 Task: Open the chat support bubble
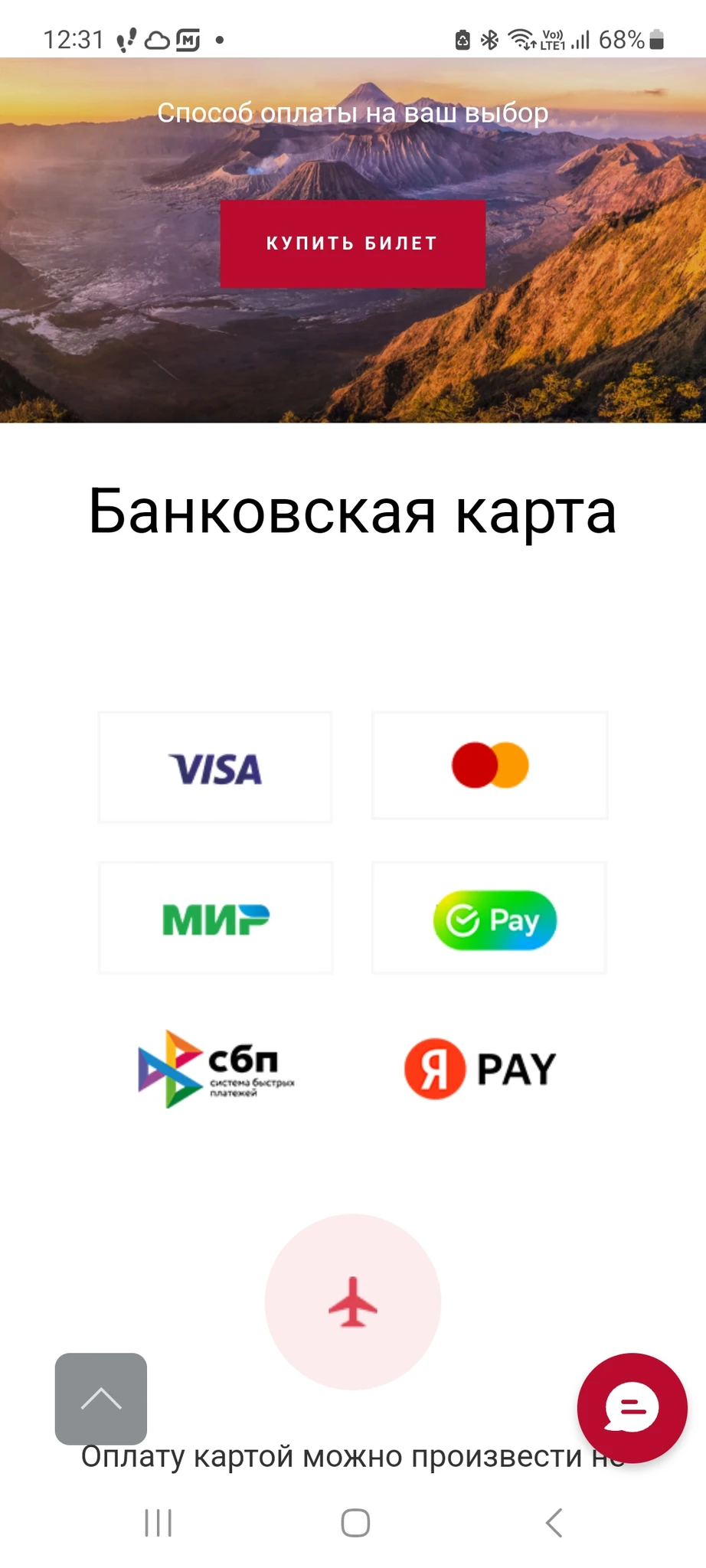tap(632, 1407)
